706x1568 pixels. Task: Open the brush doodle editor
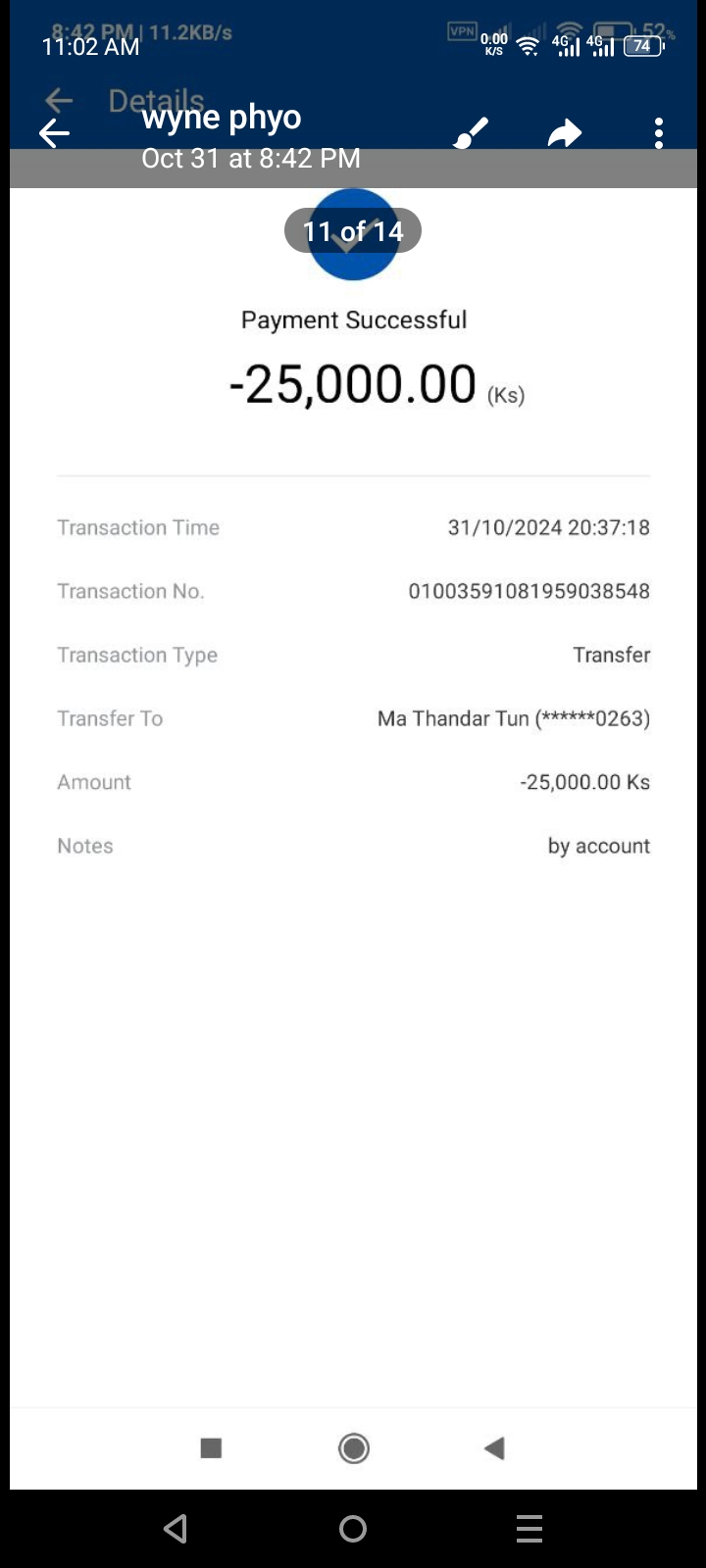tap(472, 133)
